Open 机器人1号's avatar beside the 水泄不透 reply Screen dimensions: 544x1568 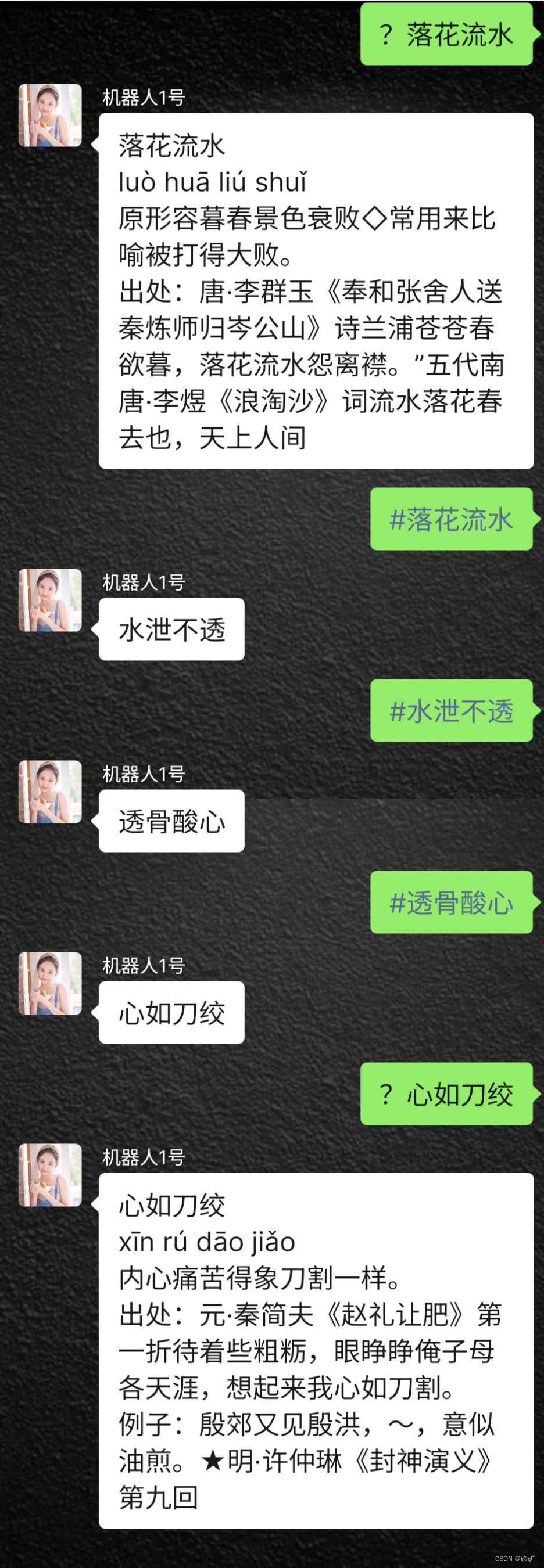pos(50,599)
